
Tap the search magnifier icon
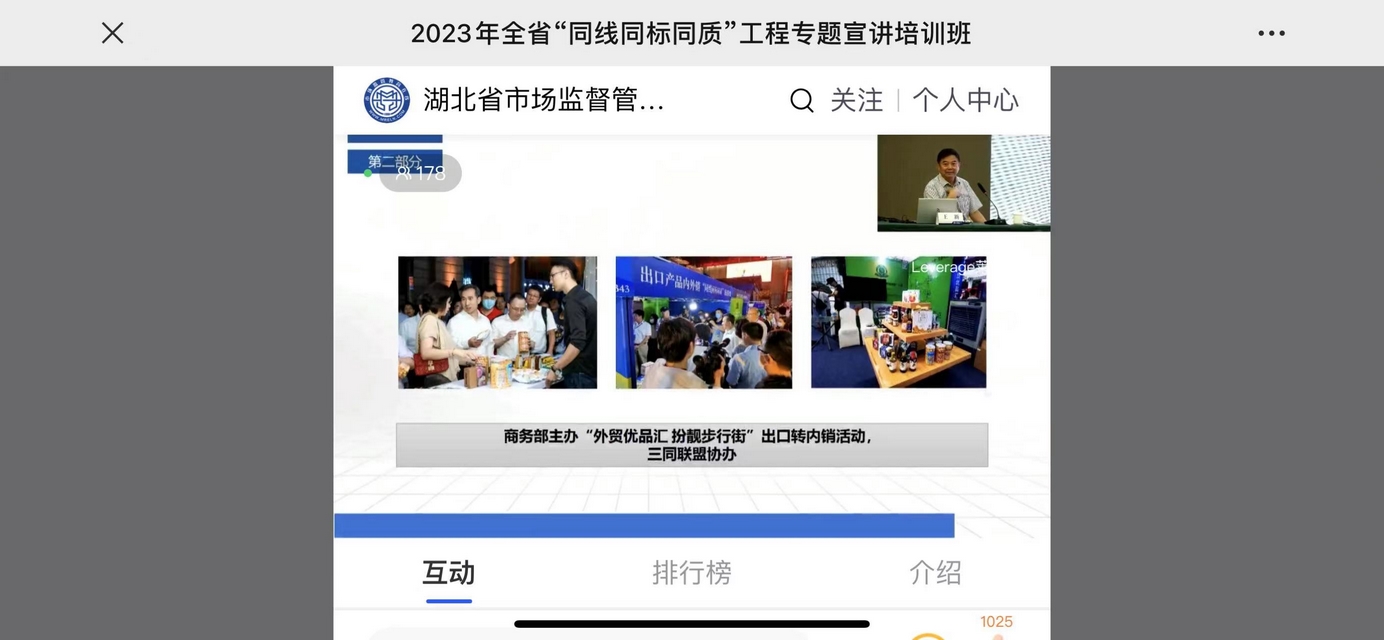(x=801, y=100)
